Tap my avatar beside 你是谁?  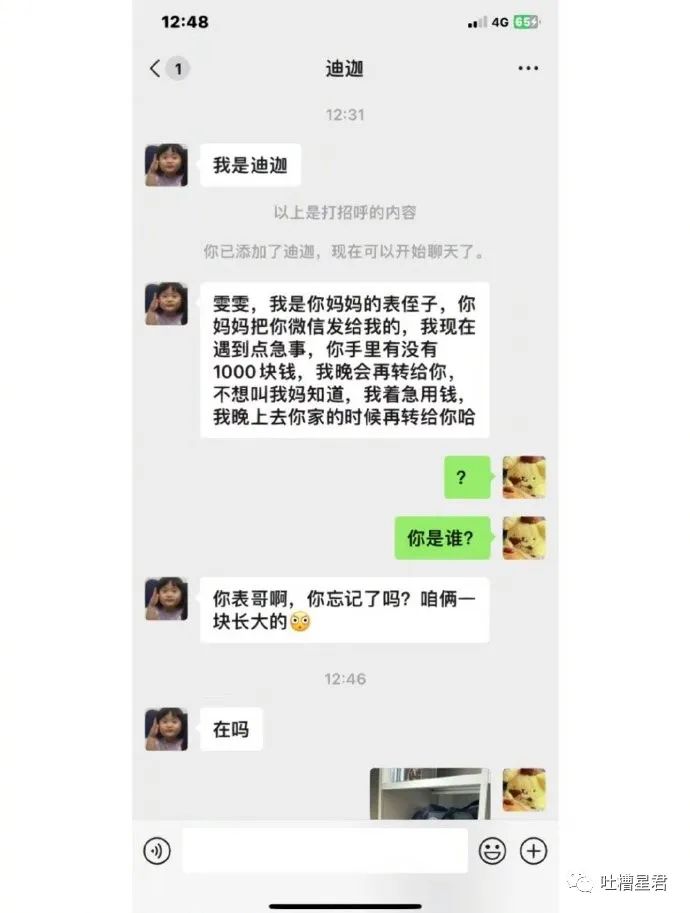pyautogui.click(x=524, y=538)
